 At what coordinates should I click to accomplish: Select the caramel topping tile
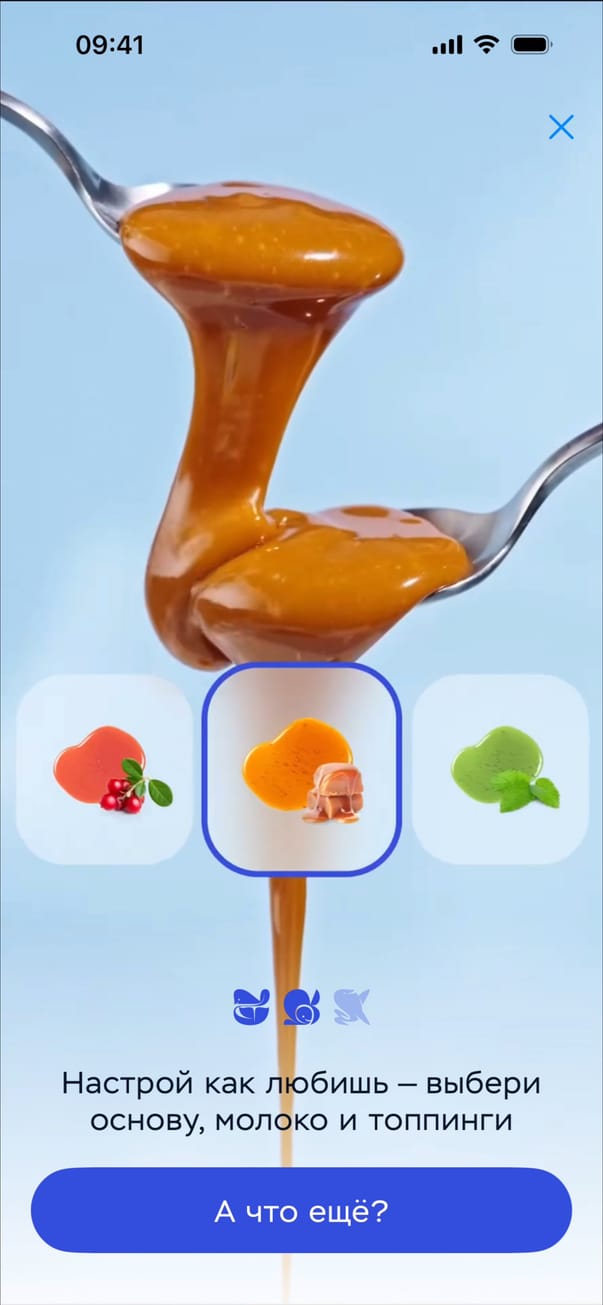click(x=301, y=768)
